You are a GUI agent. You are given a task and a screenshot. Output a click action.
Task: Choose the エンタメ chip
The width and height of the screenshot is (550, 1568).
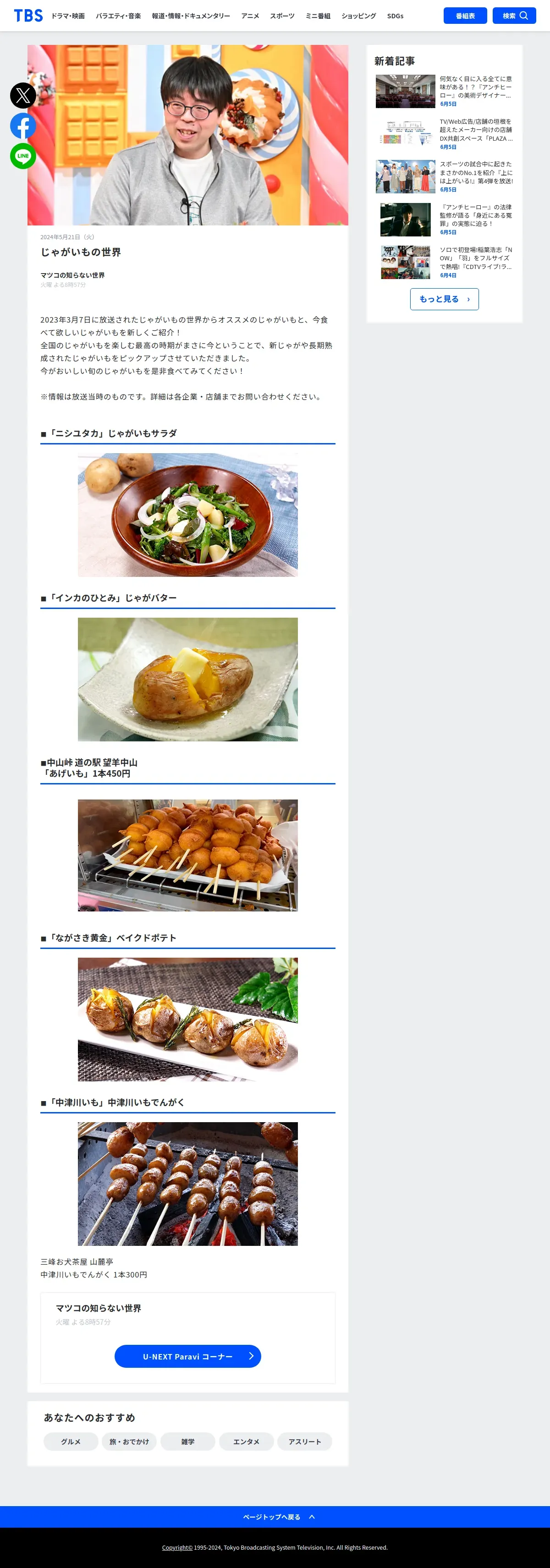pyautogui.click(x=246, y=1442)
